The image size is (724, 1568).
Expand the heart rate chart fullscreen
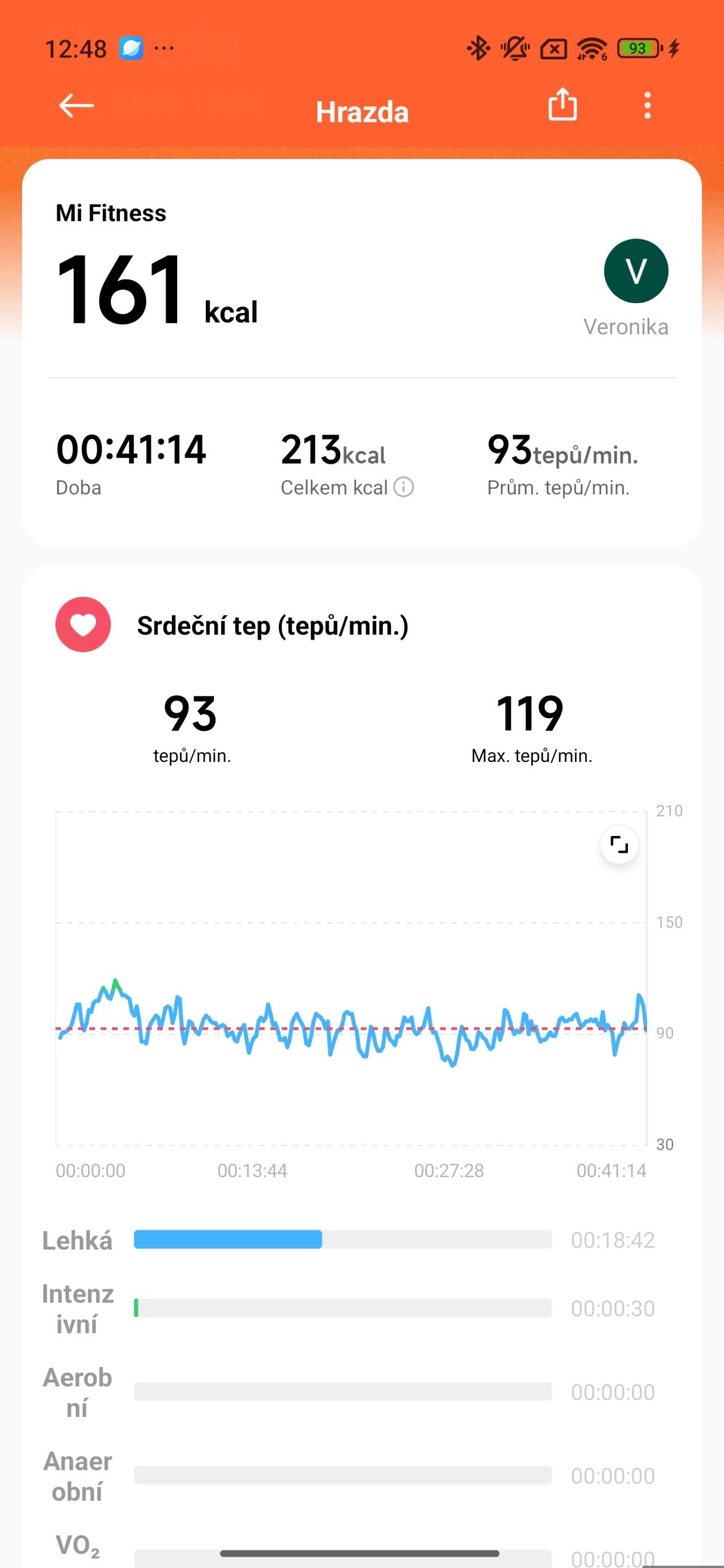point(619,845)
